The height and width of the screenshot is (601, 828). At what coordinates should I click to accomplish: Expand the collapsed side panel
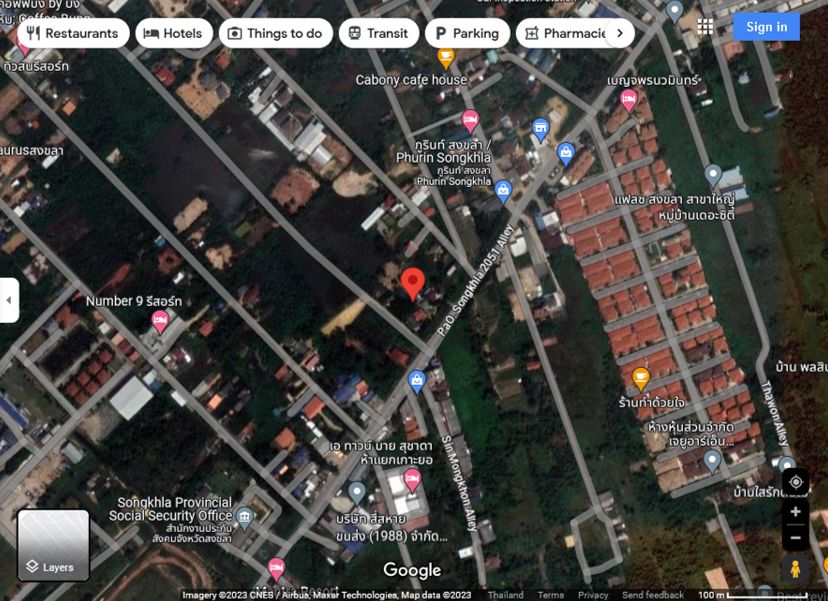(x=9, y=300)
